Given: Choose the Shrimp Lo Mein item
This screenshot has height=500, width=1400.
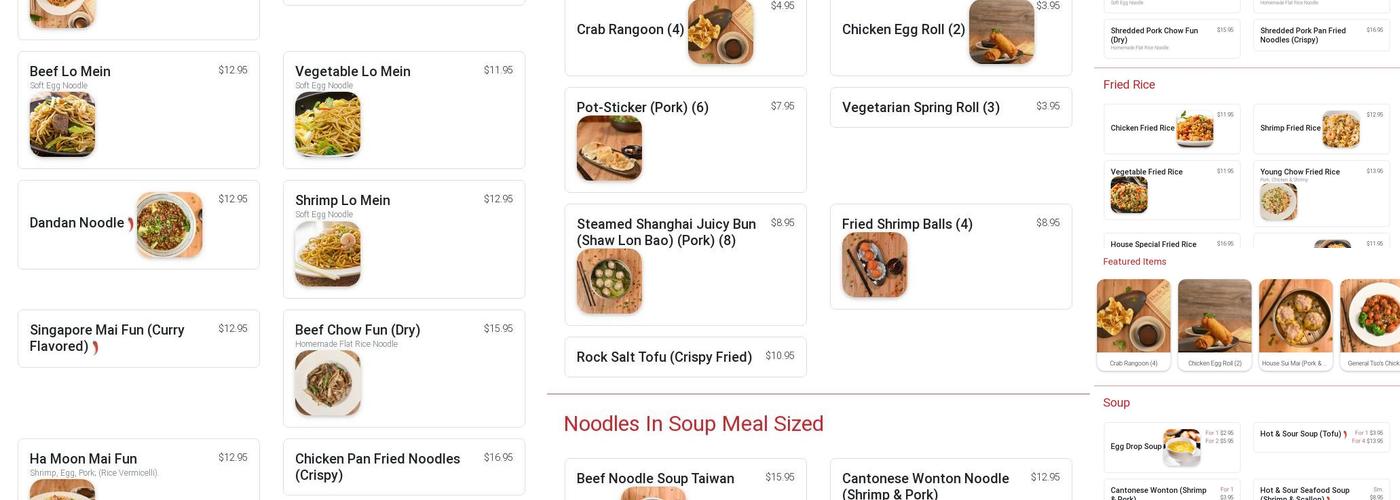Looking at the screenshot, I should pyautogui.click(x=403, y=239).
